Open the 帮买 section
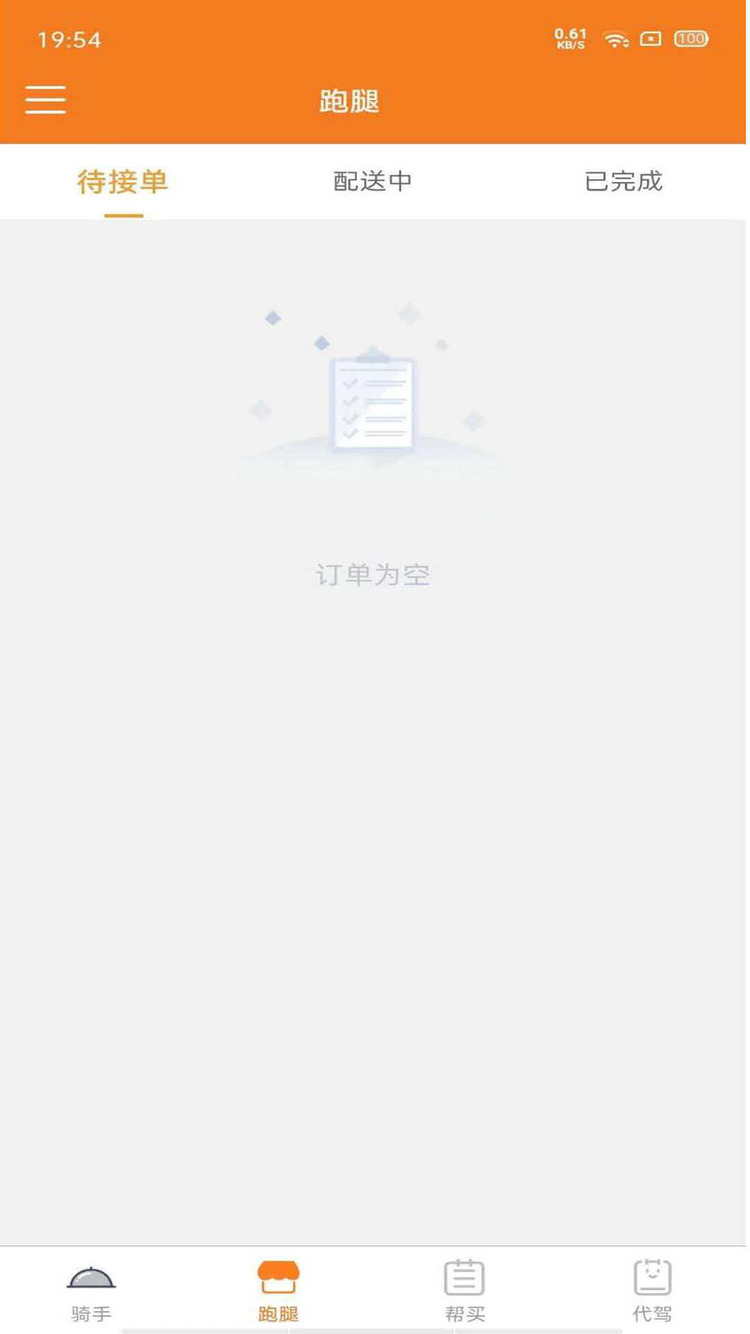750x1334 pixels. [464, 1291]
